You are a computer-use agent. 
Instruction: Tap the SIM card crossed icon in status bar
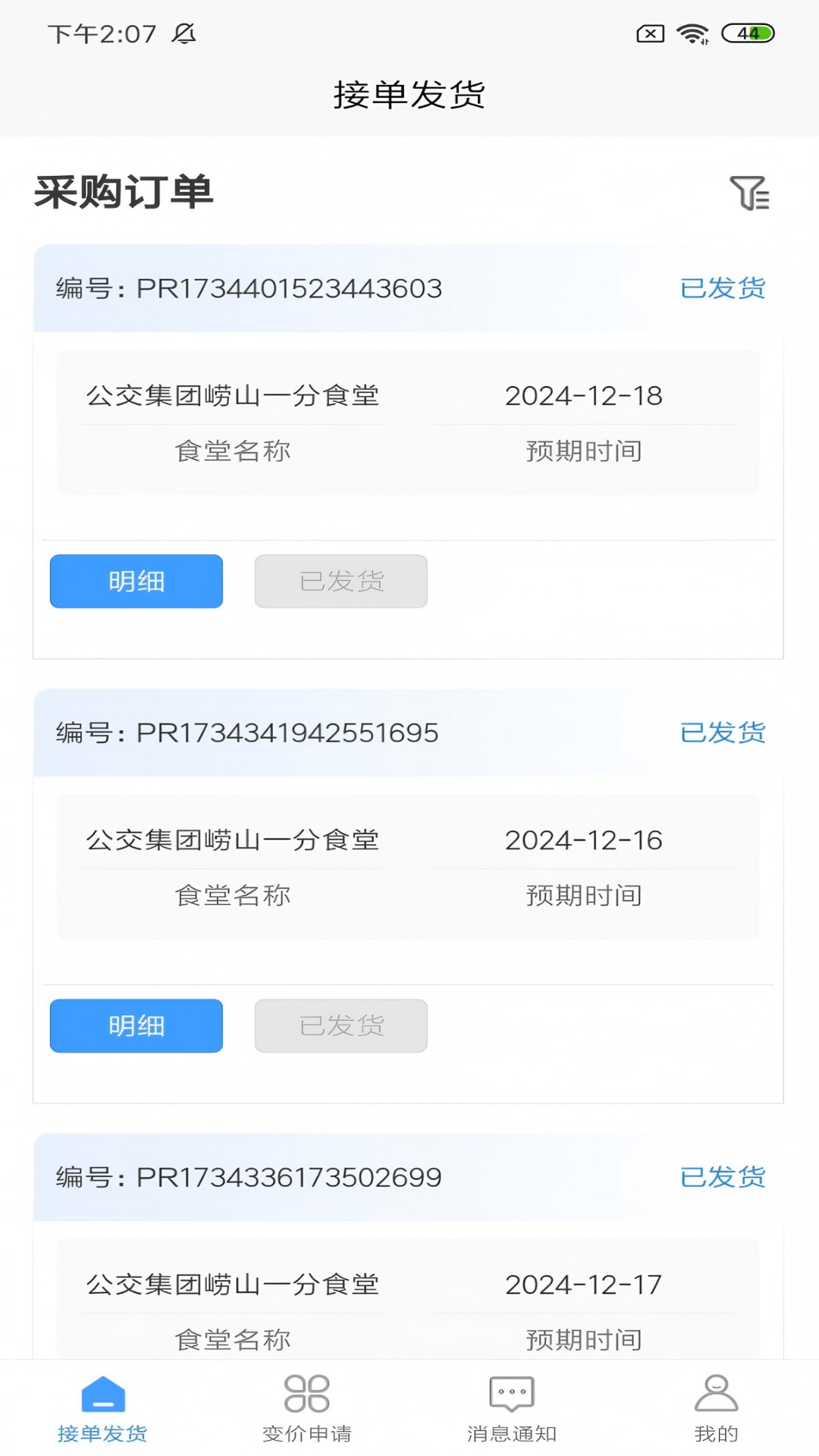(x=649, y=32)
